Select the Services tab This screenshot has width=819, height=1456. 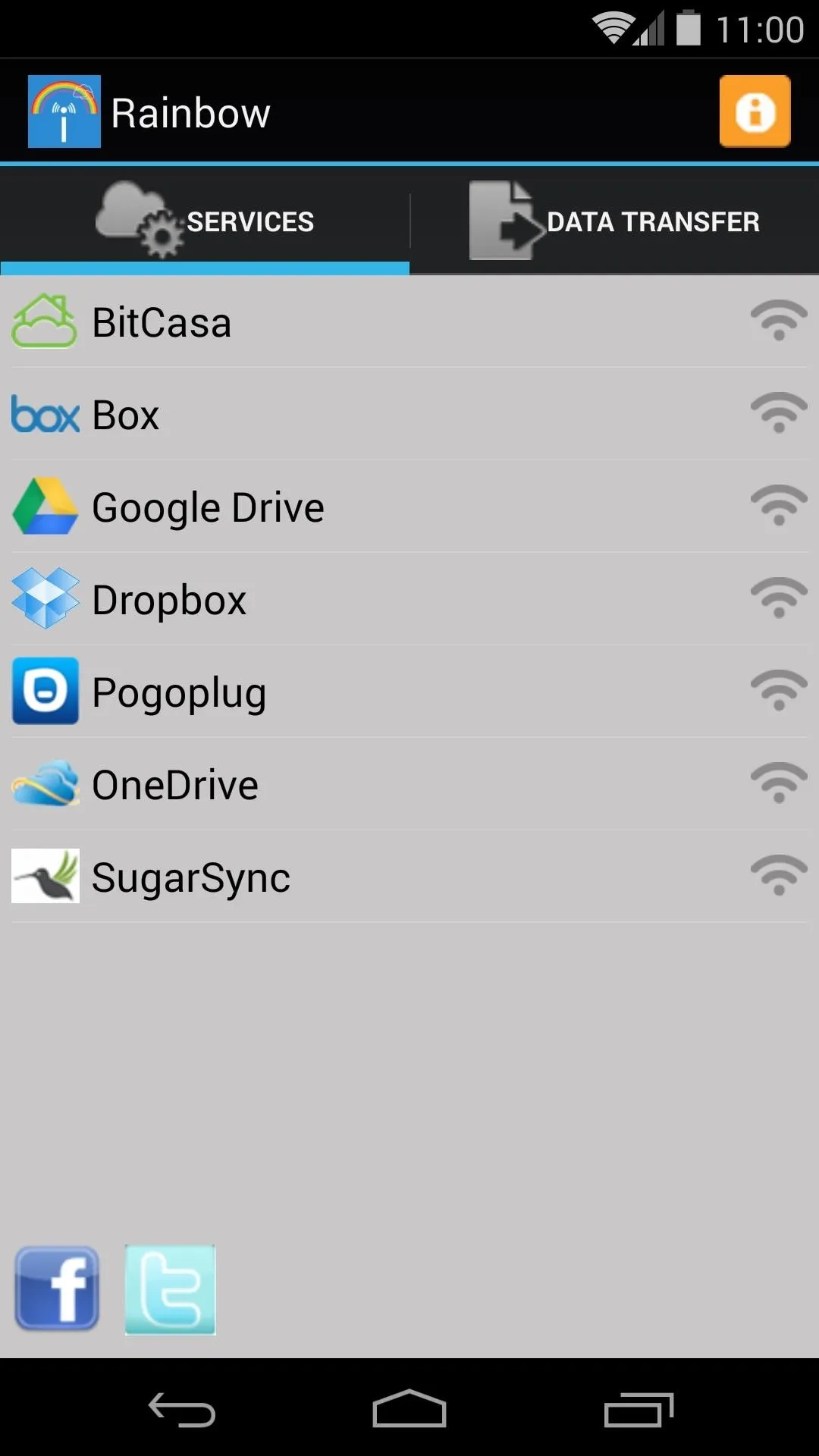point(205,221)
